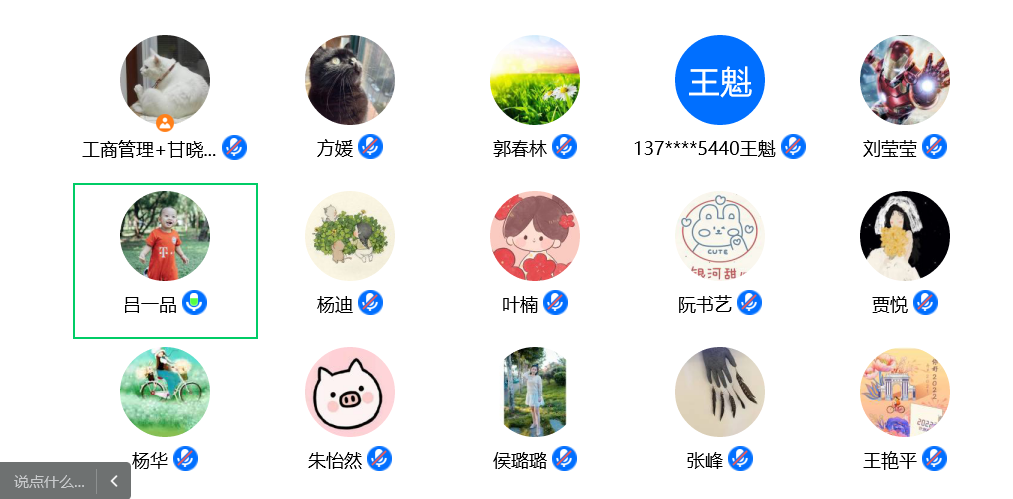Select participant 郭春林's tile

(535, 80)
